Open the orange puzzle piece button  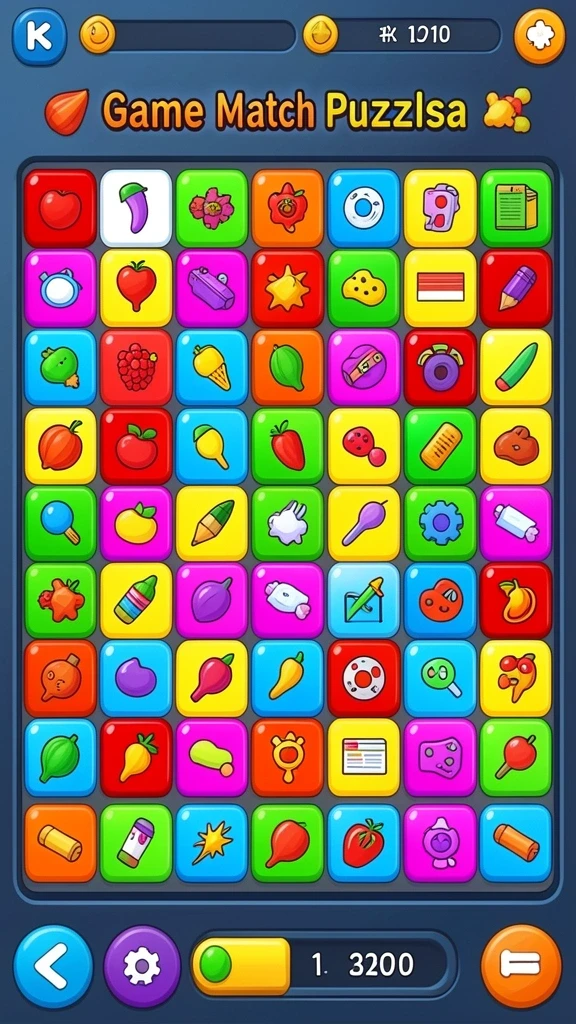539,36
